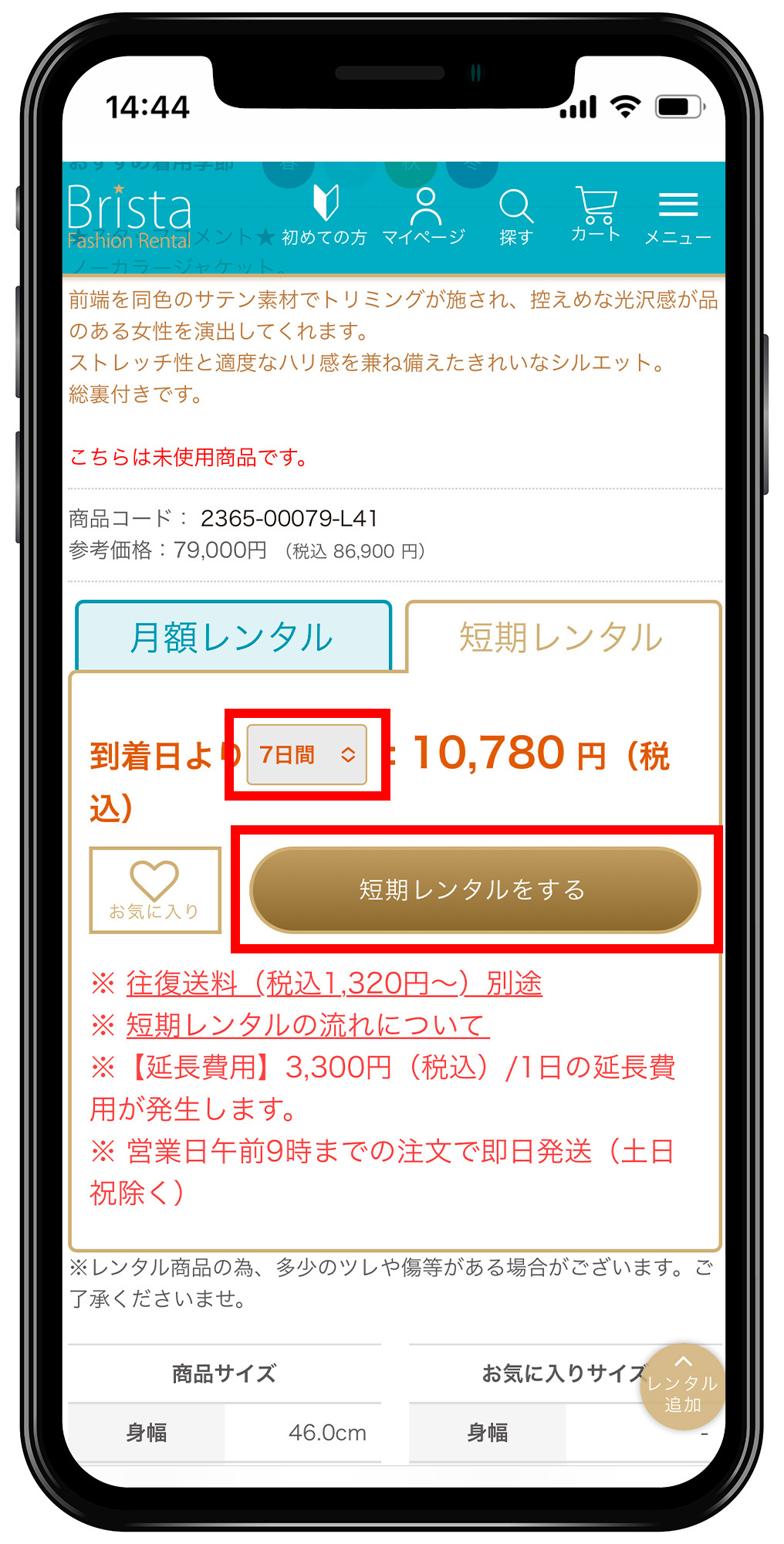
Task: Open the 往復送料 shipping fee link
Action: (x=334, y=984)
